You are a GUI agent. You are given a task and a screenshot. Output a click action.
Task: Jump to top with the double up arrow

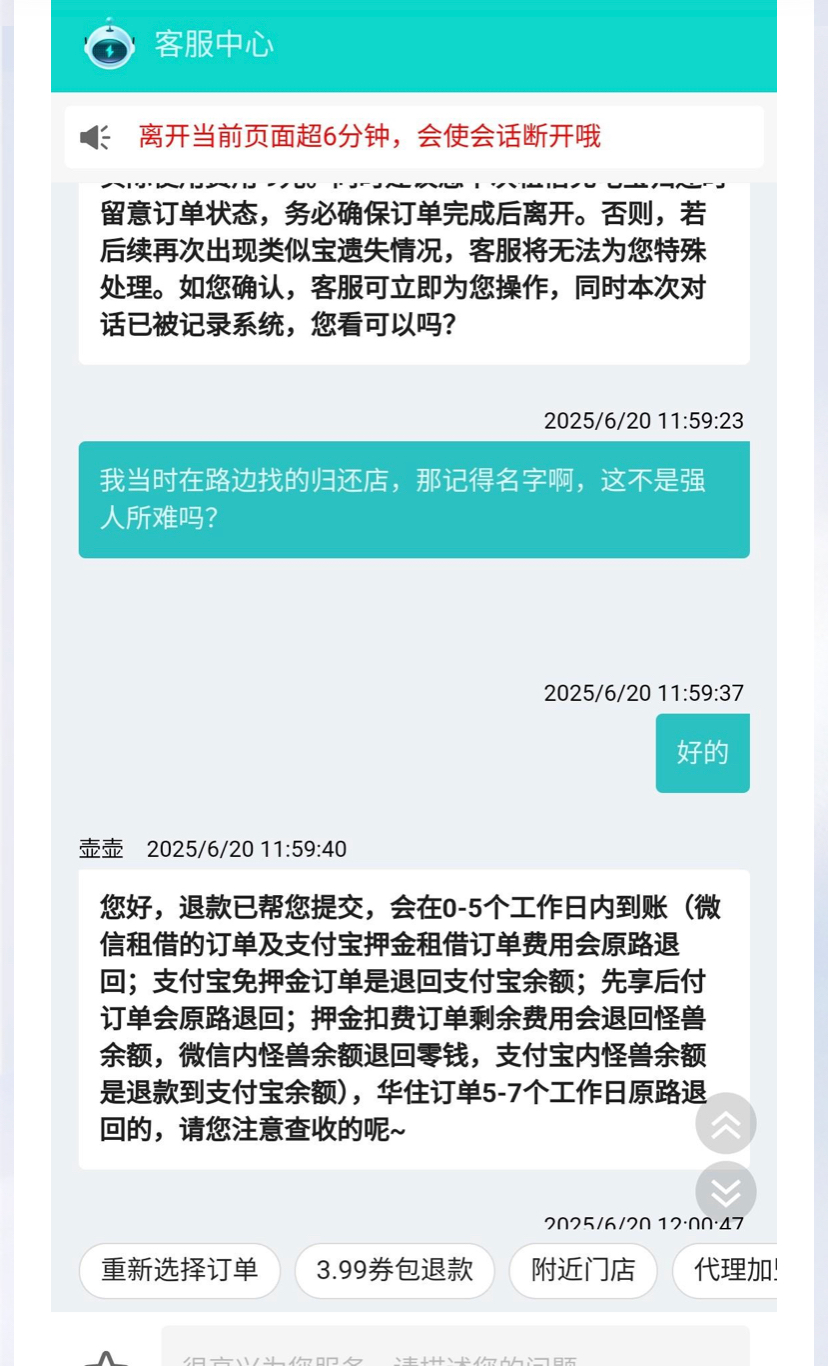[x=726, y=1123]
